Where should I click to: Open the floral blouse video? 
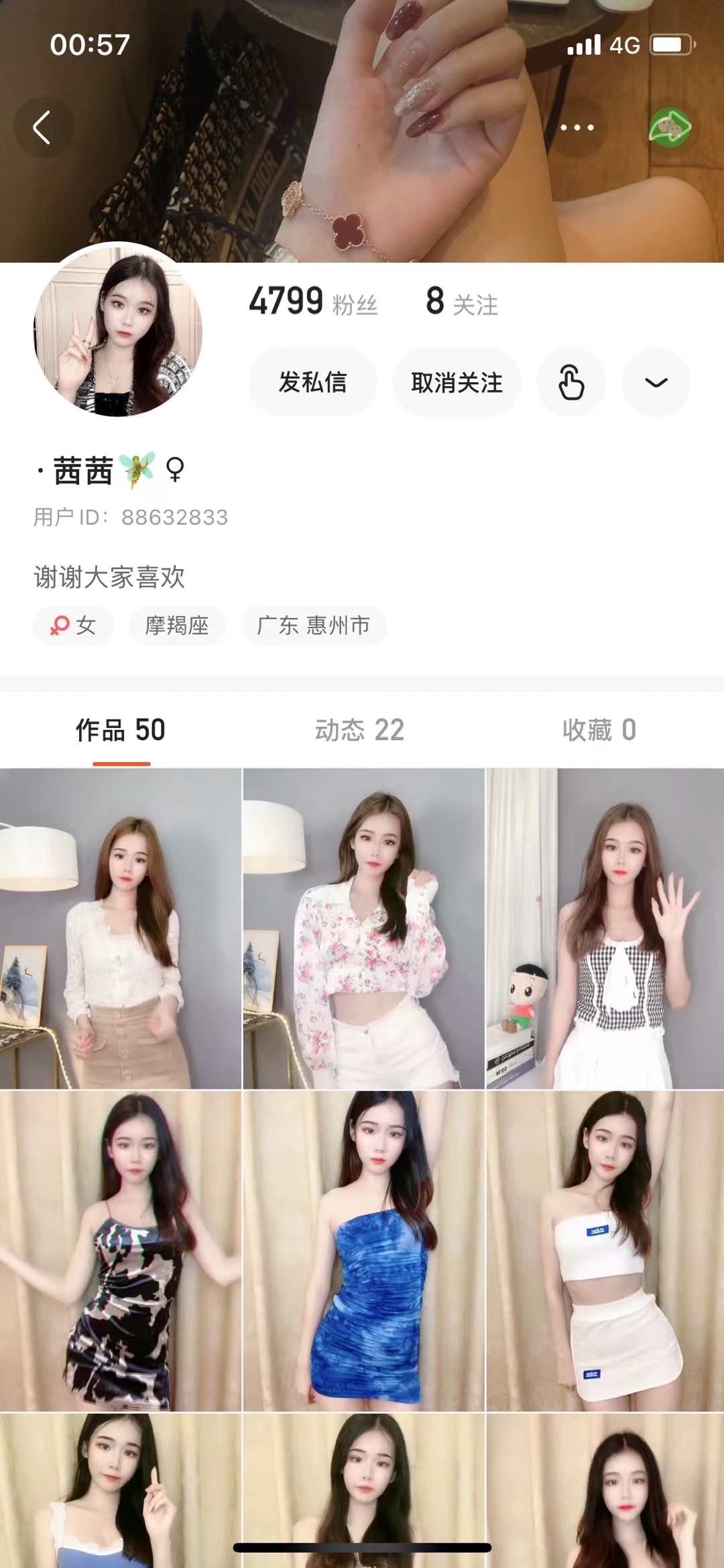pos(363,928)
